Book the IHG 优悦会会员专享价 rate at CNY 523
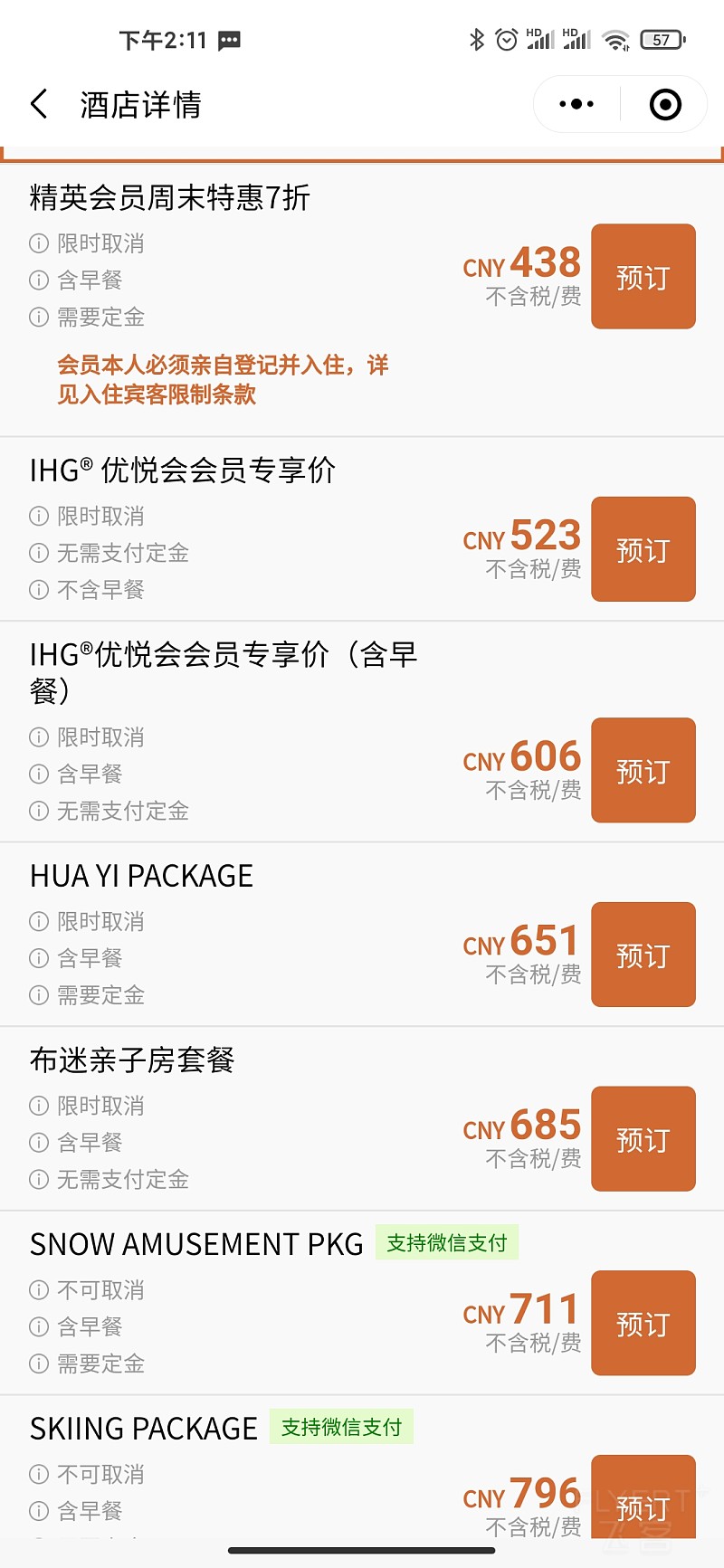 [643, 549]
